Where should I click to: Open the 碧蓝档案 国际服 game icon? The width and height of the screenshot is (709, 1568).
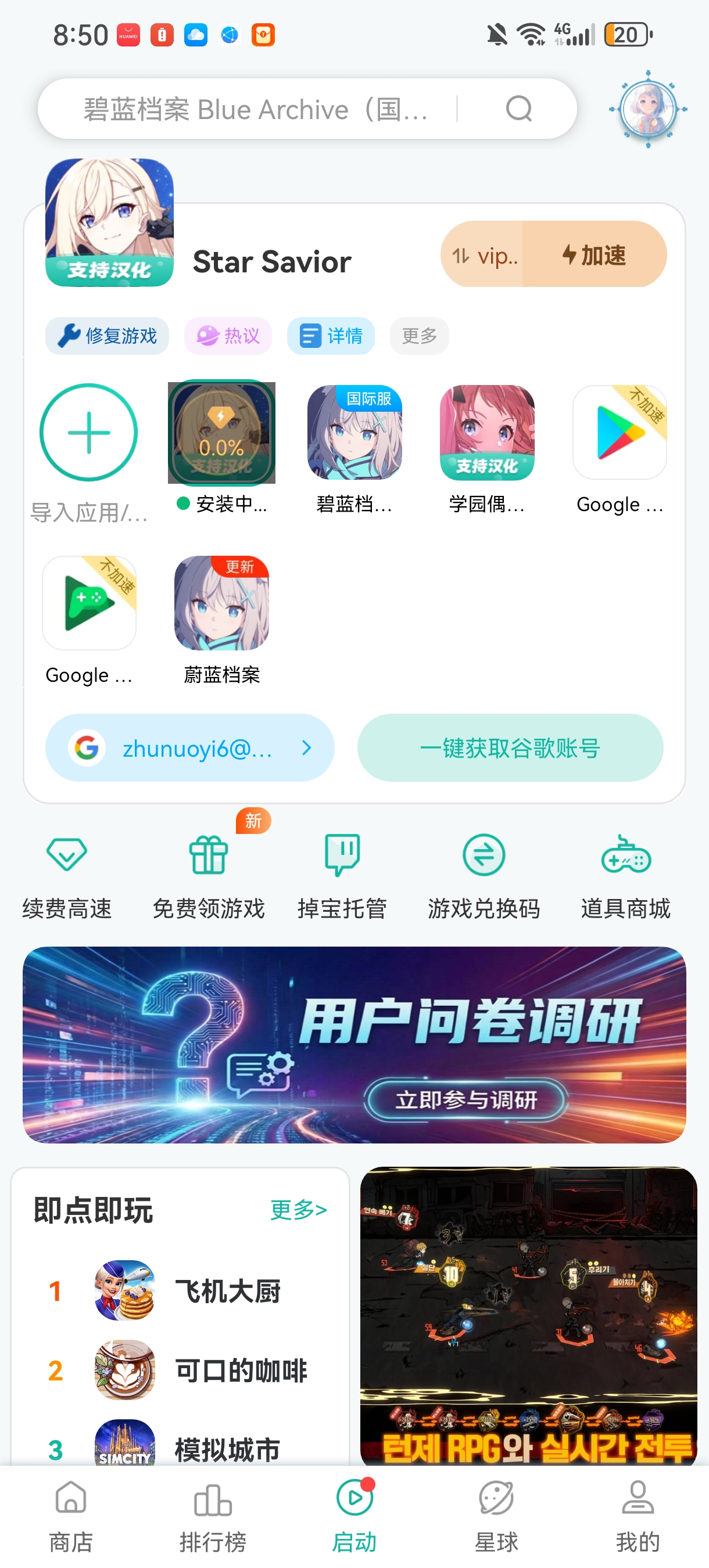[354, 433]
